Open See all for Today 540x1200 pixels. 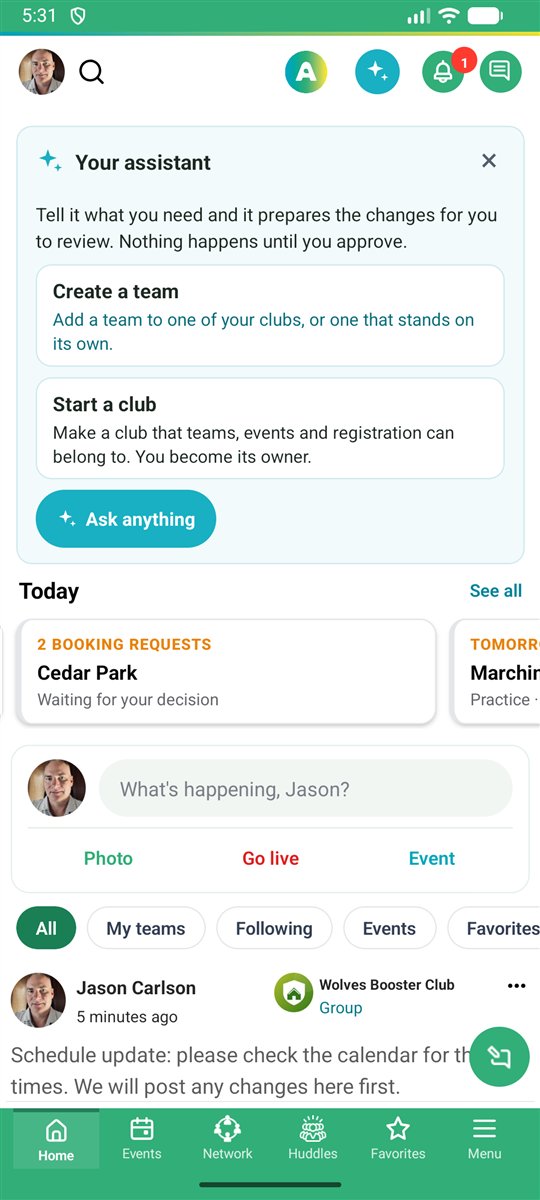pyautogui.click(x=496, y=591)
